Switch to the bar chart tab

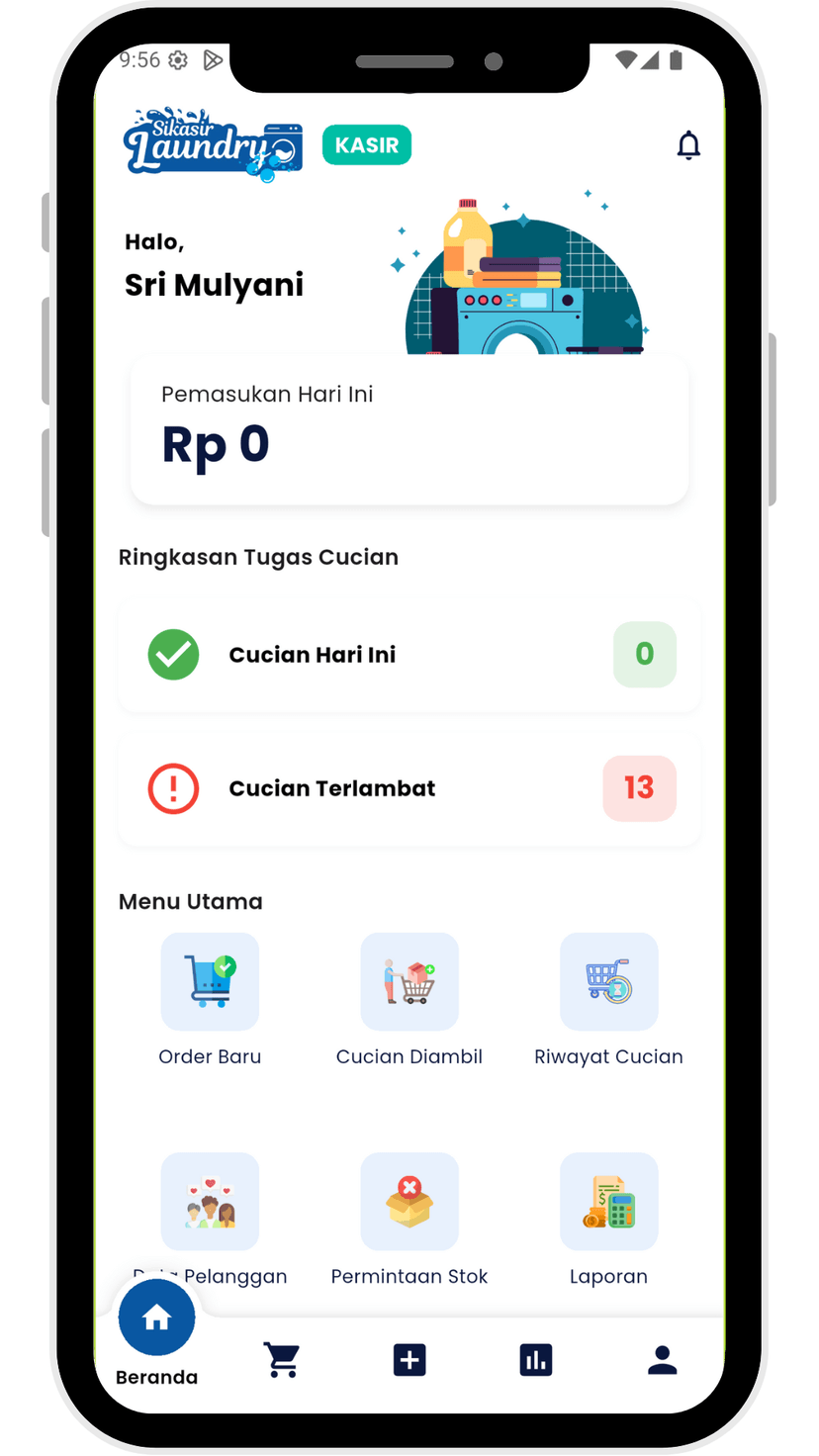(x=536, y=1360)
